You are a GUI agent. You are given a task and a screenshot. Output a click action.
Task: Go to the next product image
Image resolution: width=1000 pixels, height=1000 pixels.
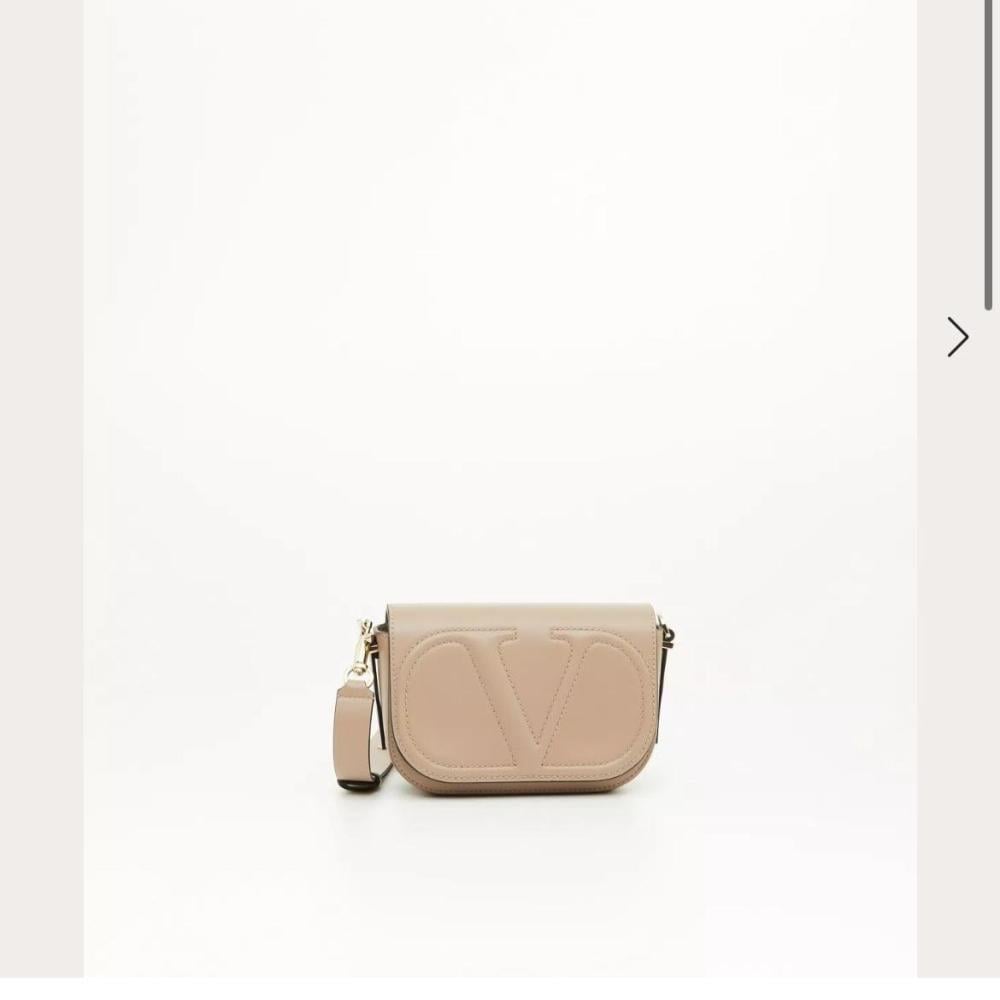[958, 337]
